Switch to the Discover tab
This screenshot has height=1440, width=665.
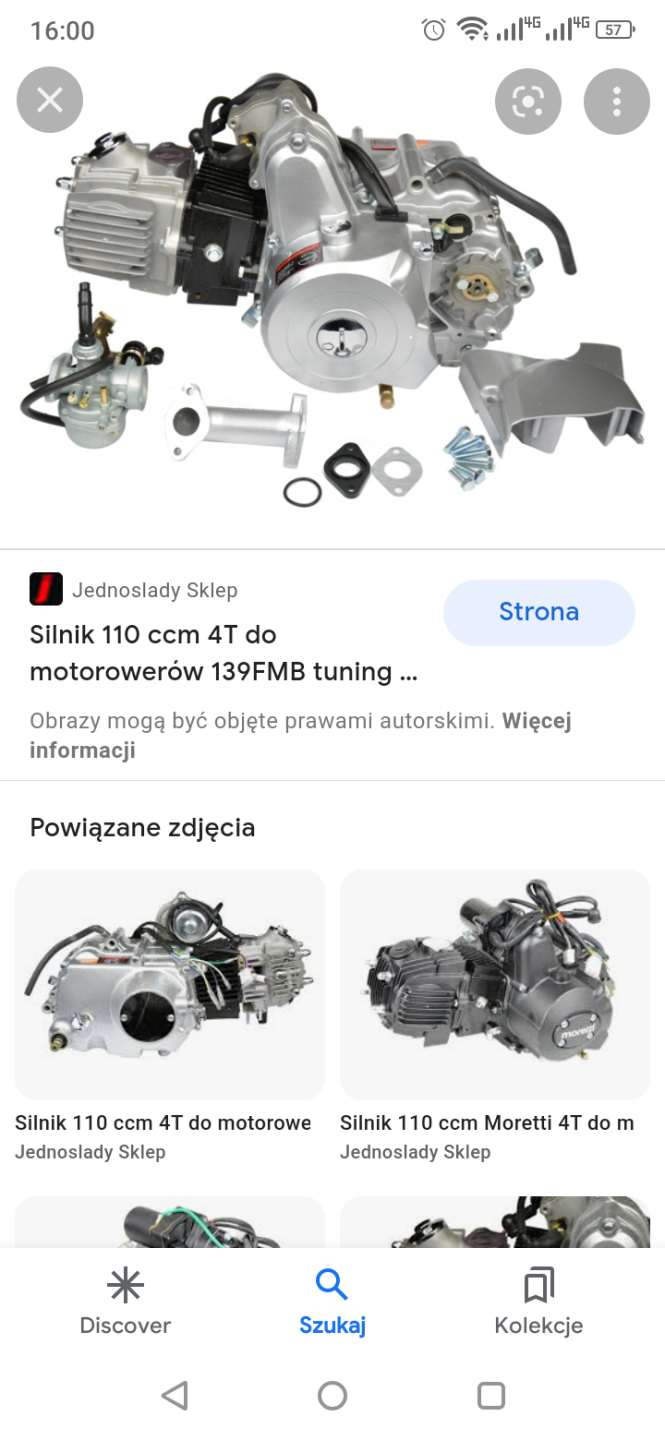point(125,1302)
